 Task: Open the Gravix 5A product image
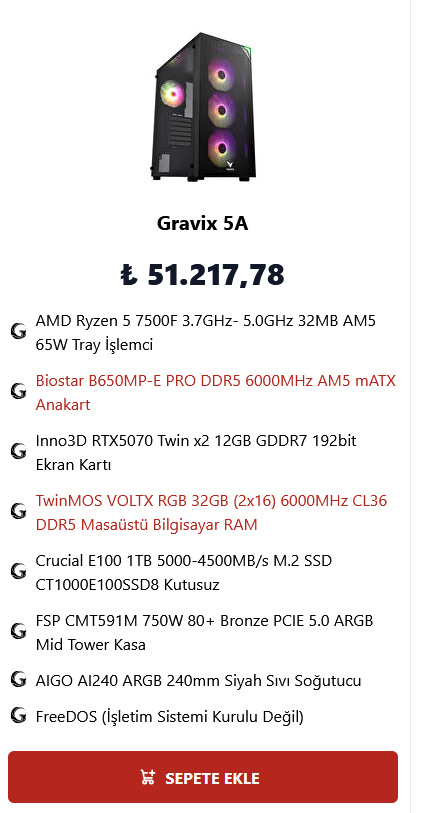[203, 107]
